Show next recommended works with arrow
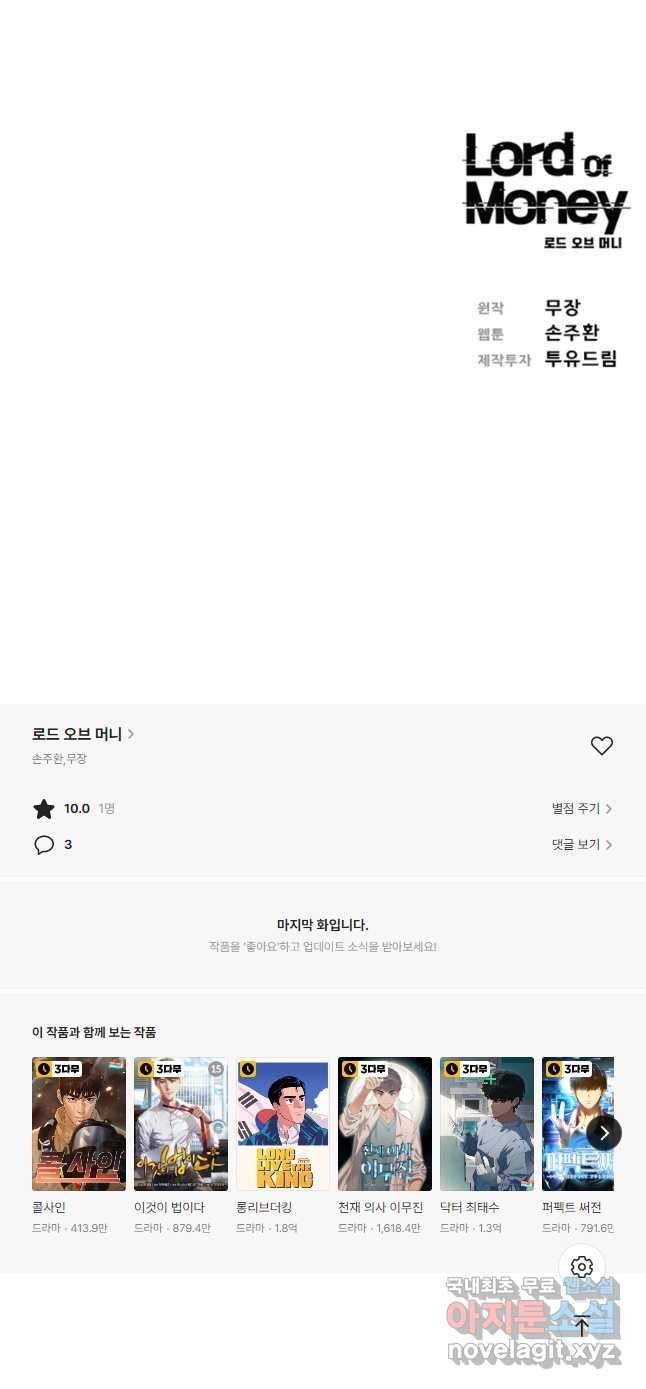This screenshot has width=646, height=1389. click(x=604, y=1133)
